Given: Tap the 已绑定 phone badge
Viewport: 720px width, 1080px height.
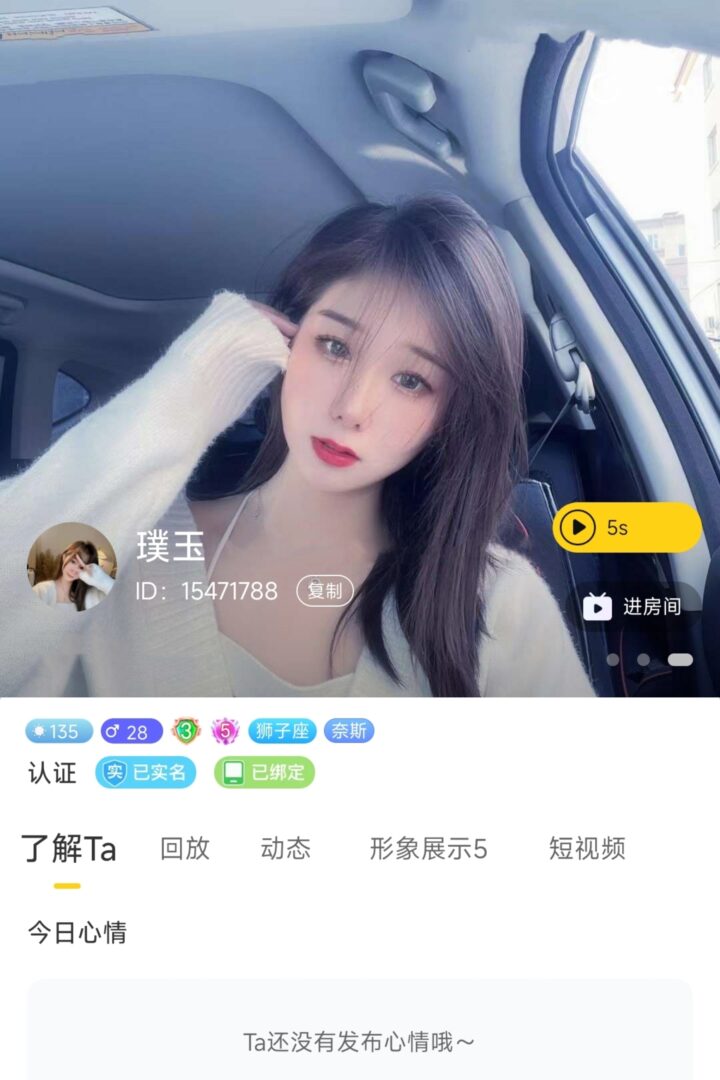Looking at the screenshot, I should [x=264, y=773].
